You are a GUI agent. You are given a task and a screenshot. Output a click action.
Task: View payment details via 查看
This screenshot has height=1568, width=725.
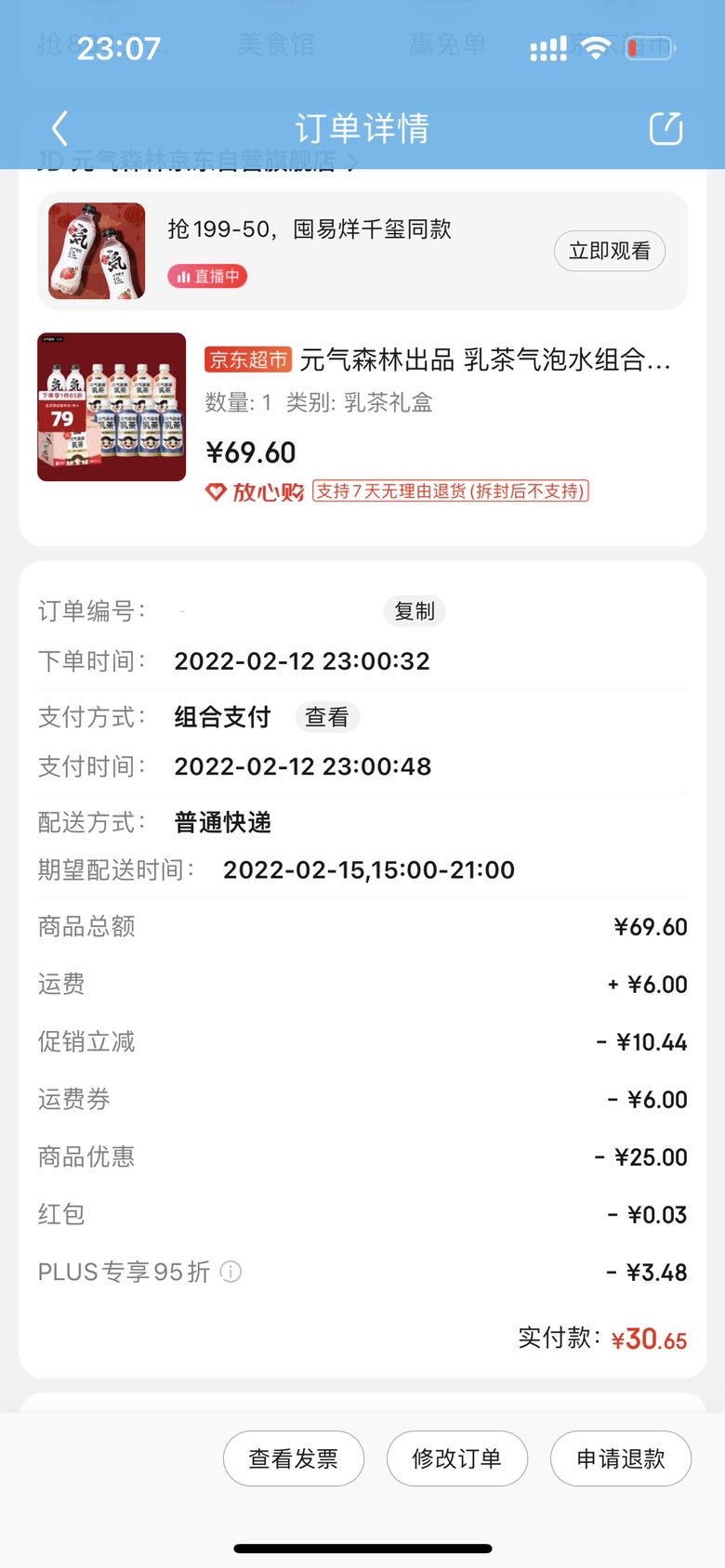327,717
